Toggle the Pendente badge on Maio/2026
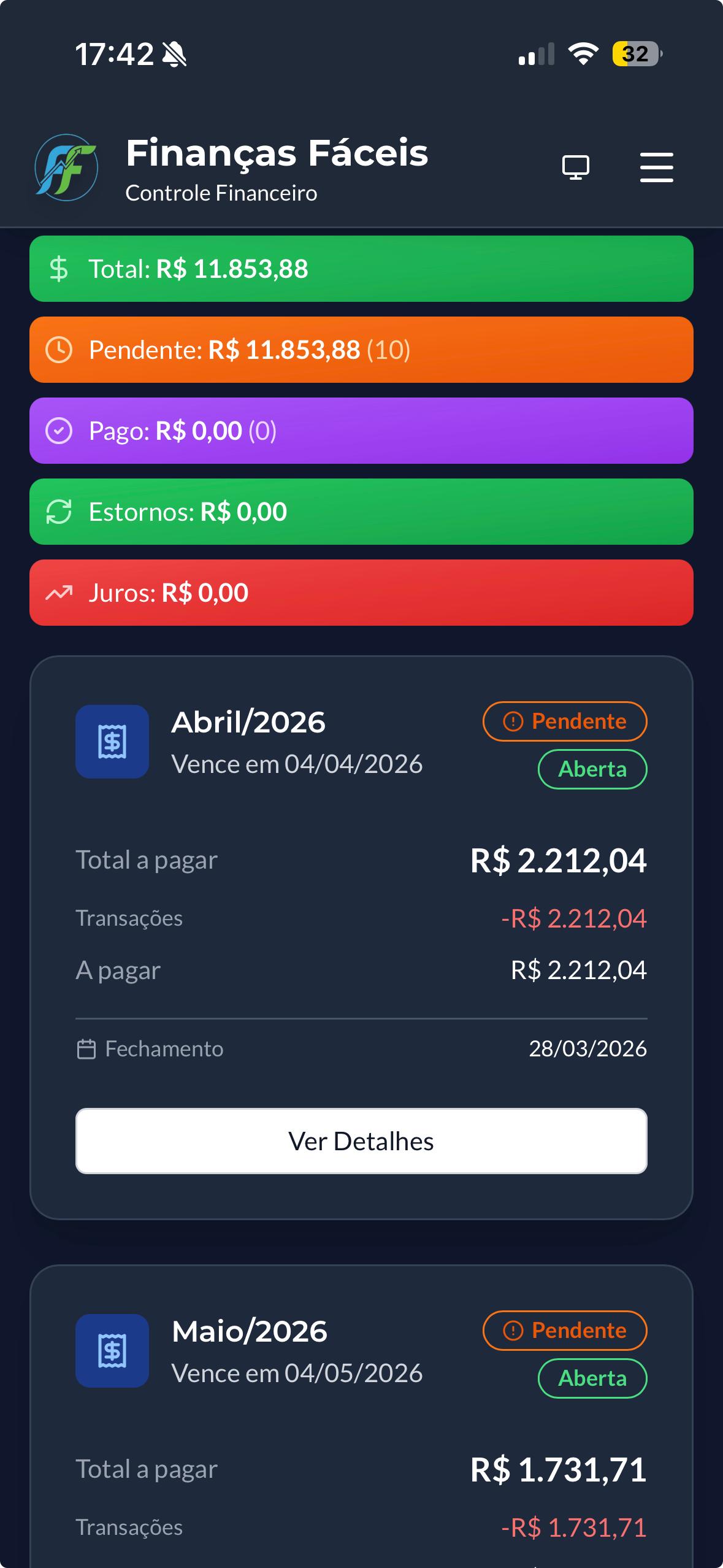 pos(564,1331)
